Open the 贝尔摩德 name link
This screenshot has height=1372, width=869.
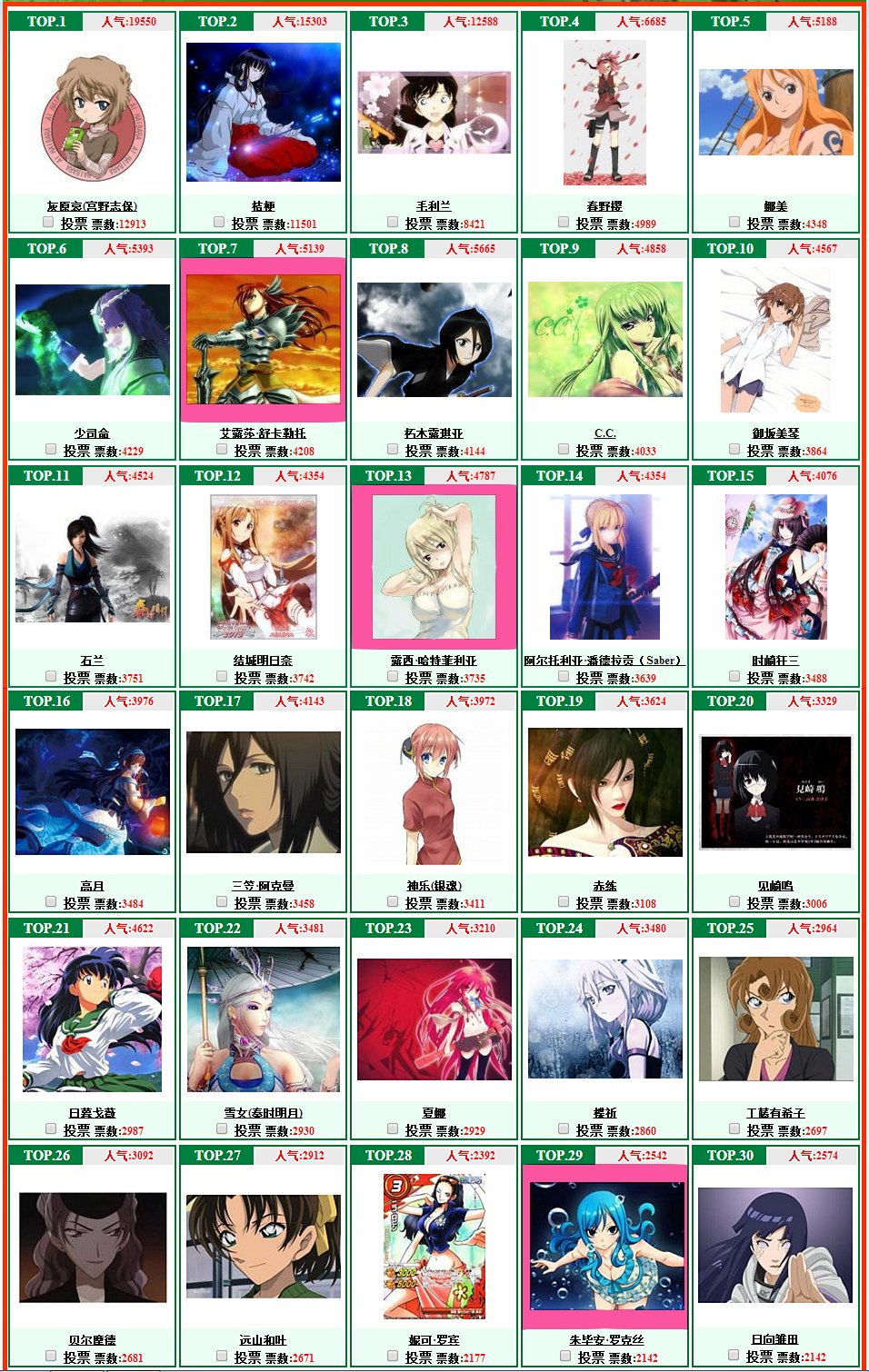pyautogui.click(x=92, y=1340)
